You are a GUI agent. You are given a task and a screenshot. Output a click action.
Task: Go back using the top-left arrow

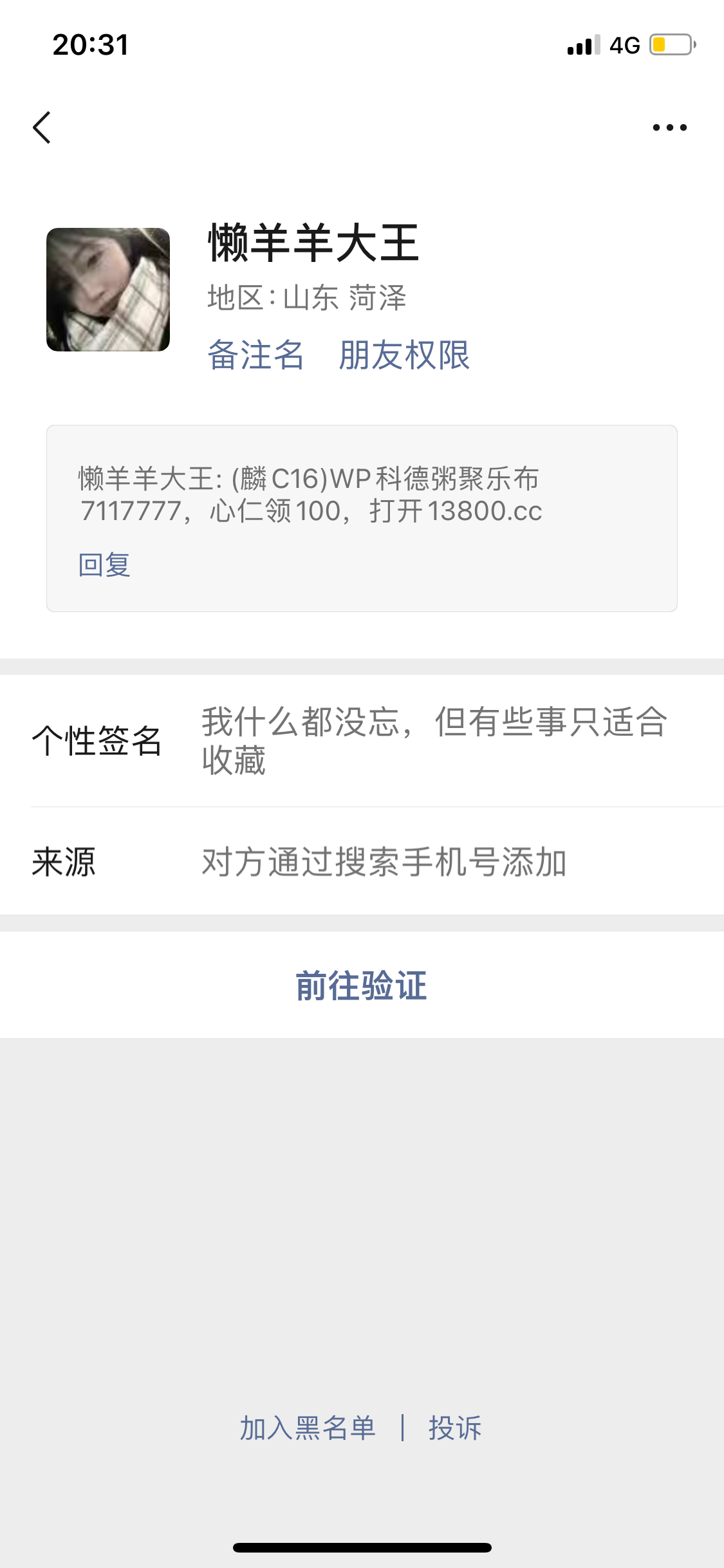click(42, 127)
